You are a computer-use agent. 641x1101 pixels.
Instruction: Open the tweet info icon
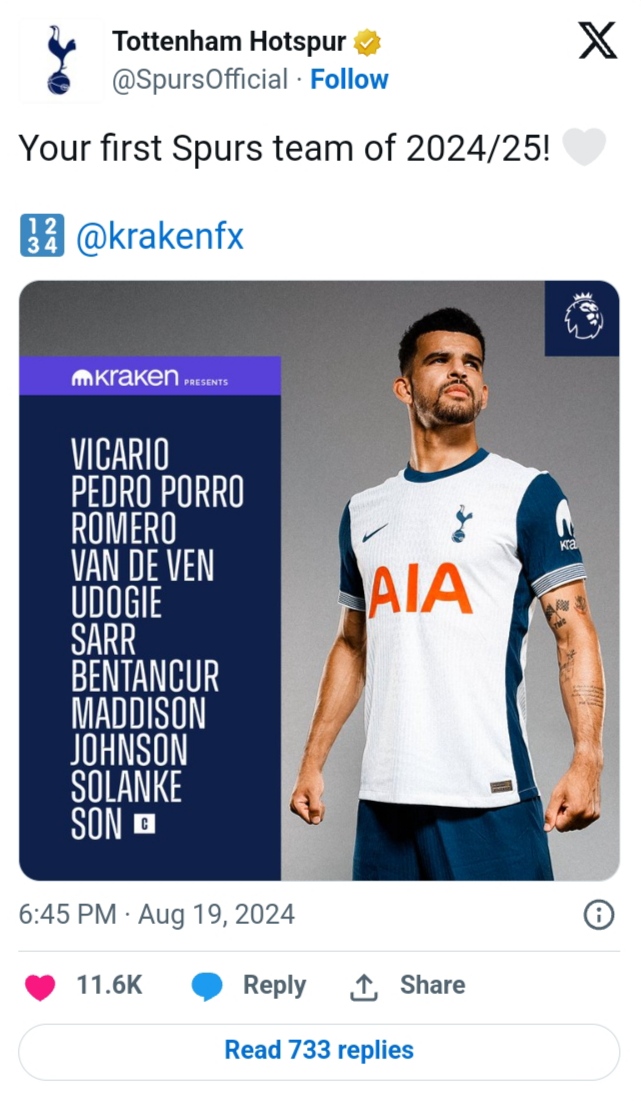click(598, 915)
